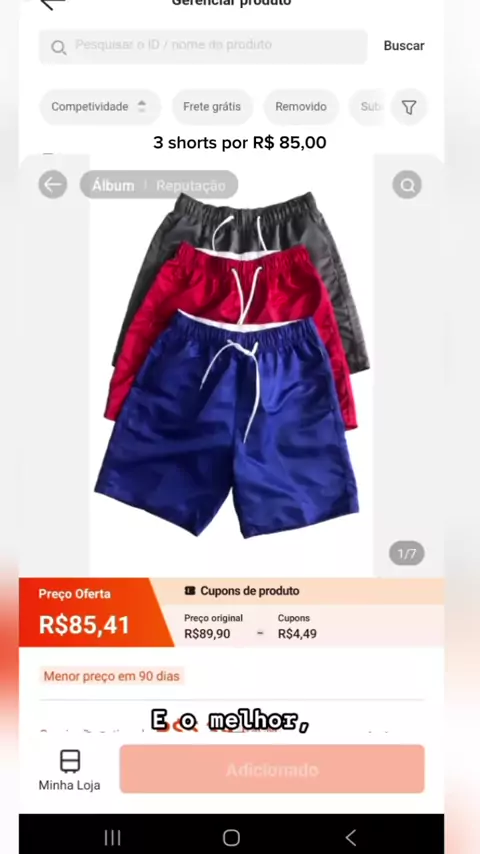Tap the Buscar button
The image size is (480, 854).
(x=404, y=46)
